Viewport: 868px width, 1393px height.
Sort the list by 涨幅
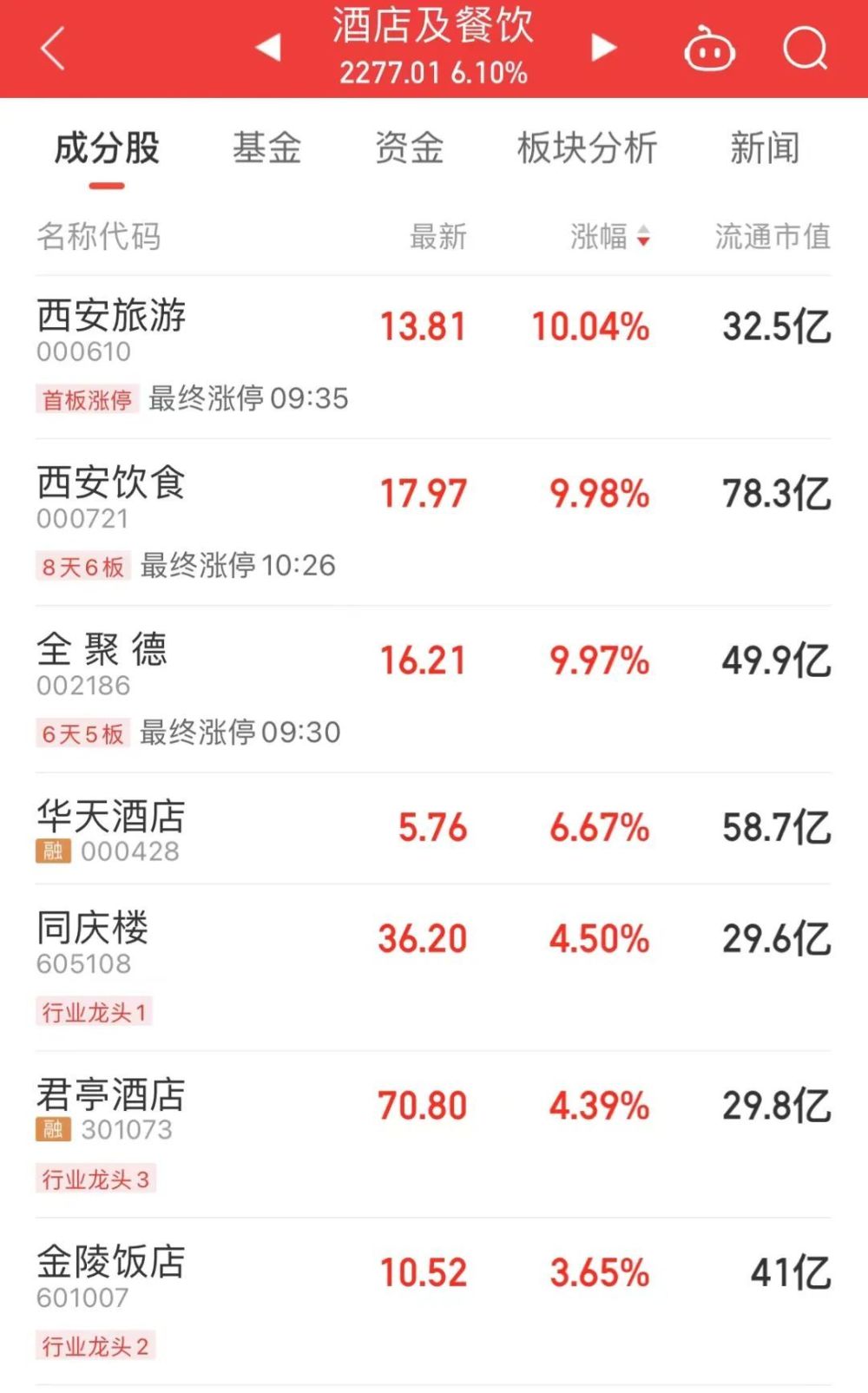click(609, 236)
